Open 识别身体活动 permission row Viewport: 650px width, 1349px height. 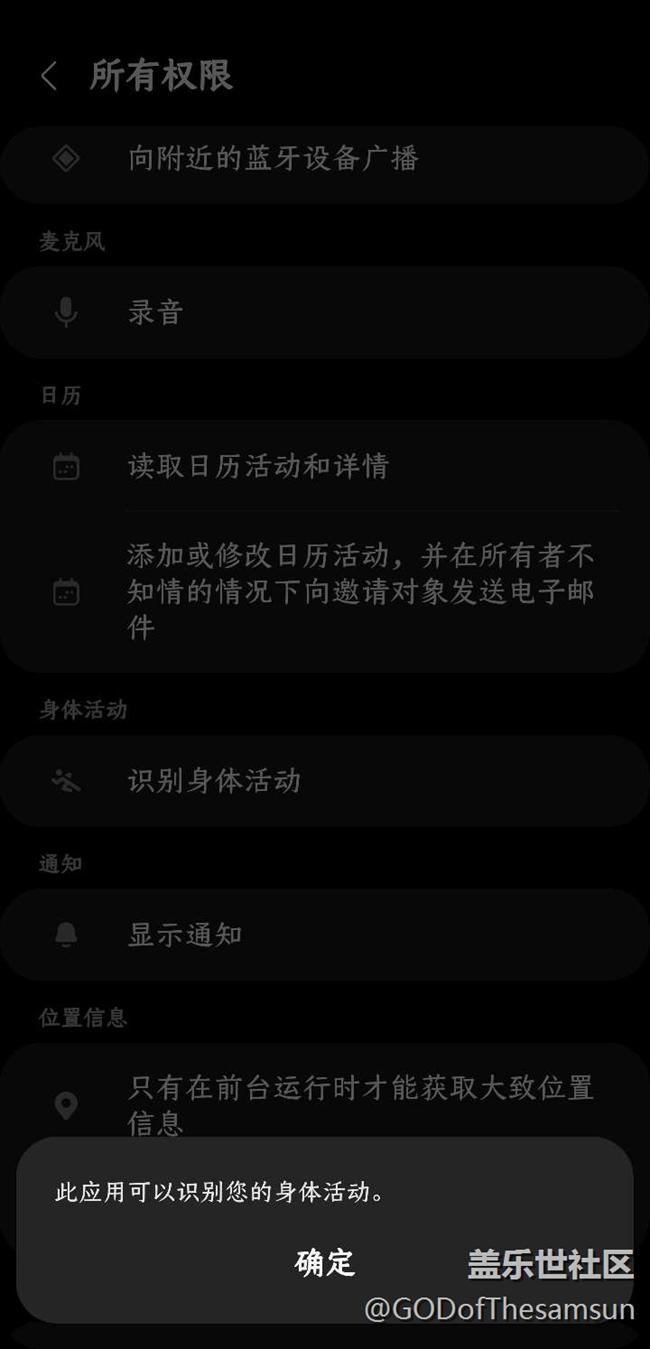pyautogui.click(x=324, y=780)
